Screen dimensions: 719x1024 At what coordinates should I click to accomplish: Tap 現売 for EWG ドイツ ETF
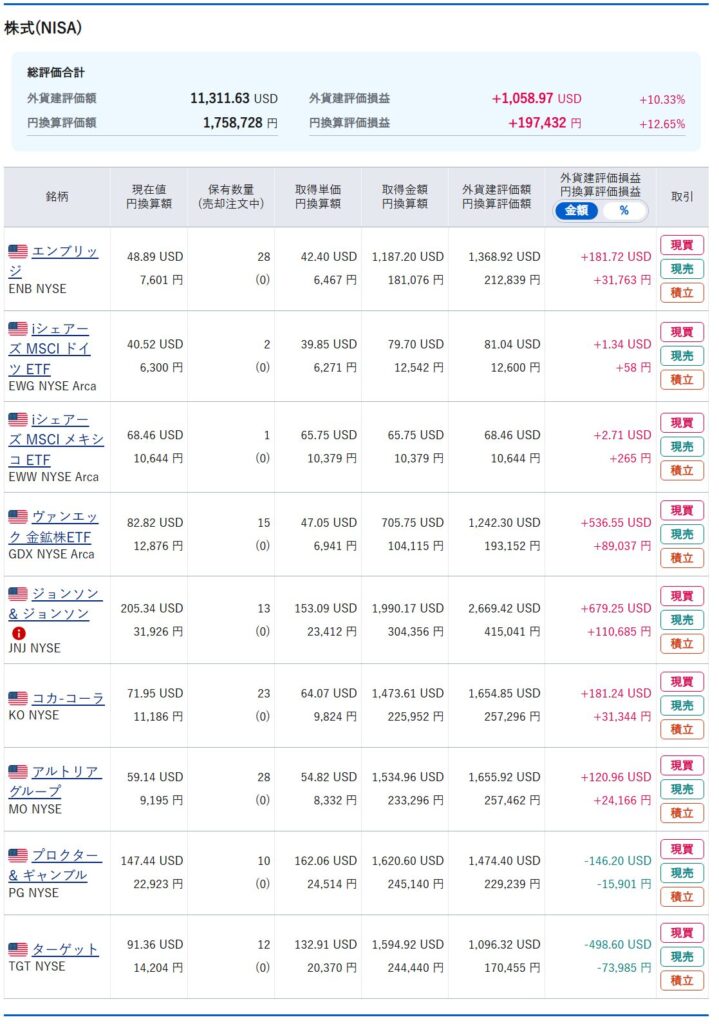tap(681, 356)
